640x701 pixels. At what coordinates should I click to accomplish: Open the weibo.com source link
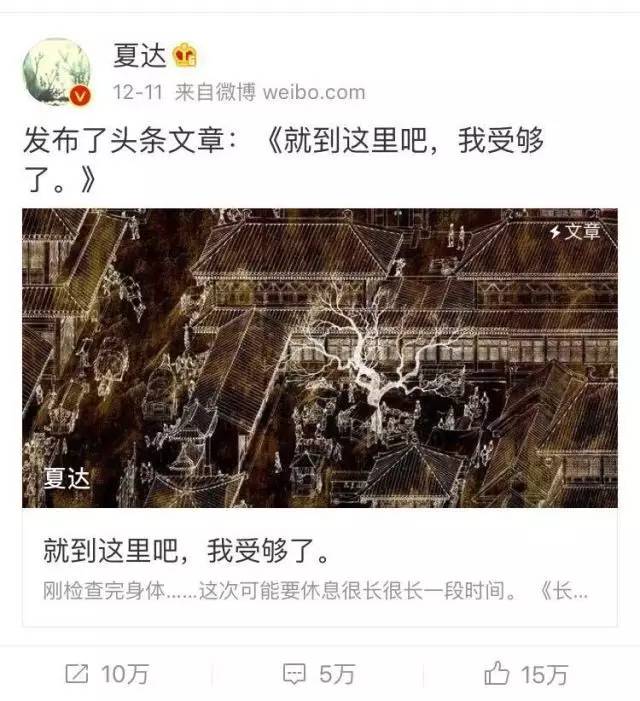click(313, 92)
